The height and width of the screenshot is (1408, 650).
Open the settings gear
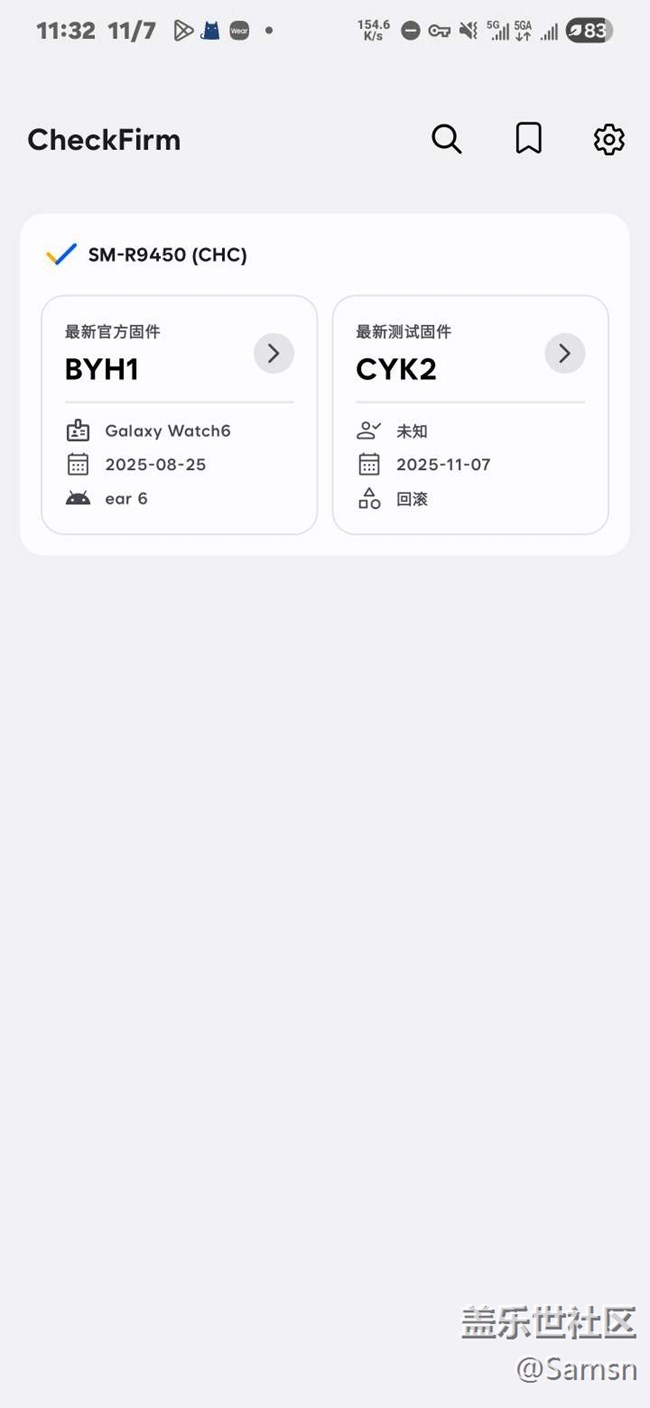pyautogui.click(x=608, y=139)
